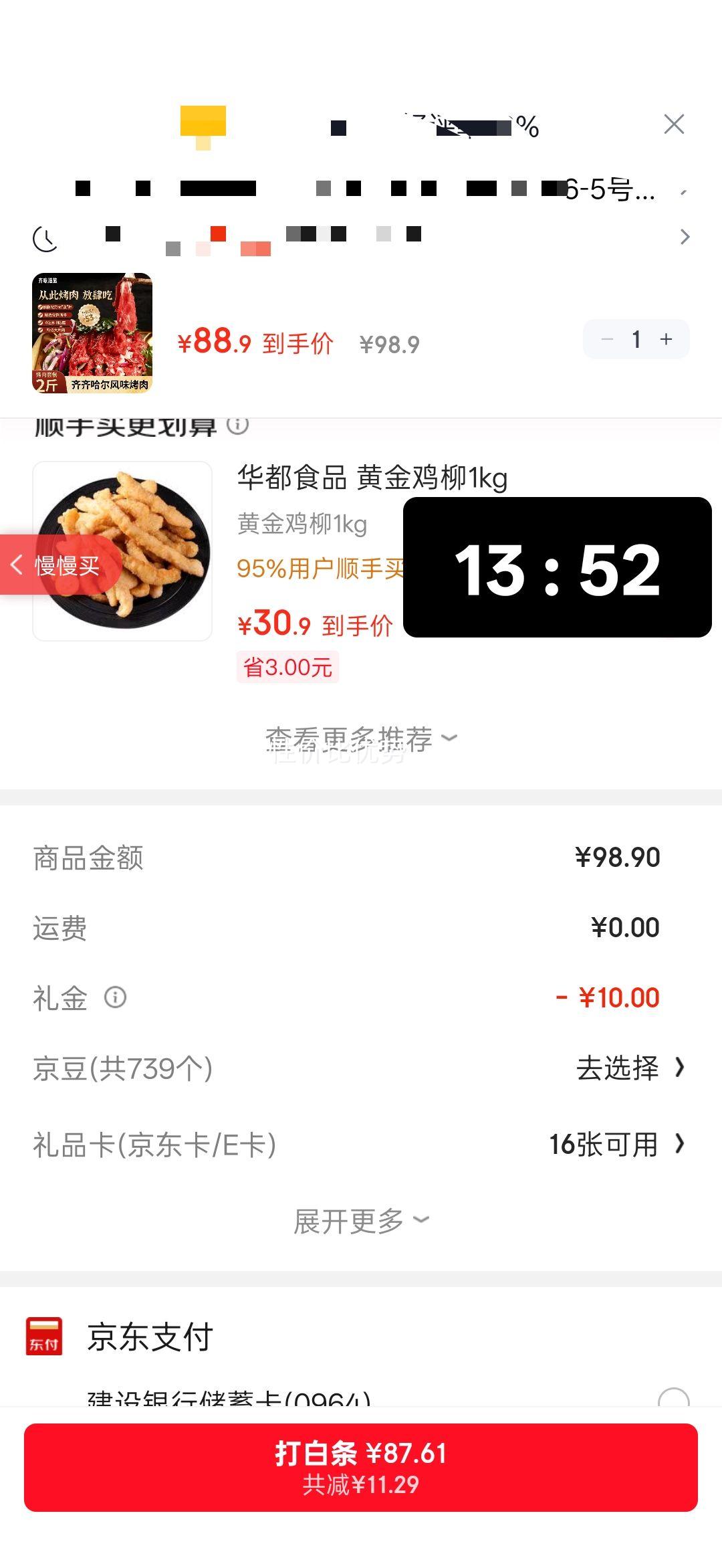This screenshot has width=722, height=1568.
Task: Tap the 慢慢买 side tab
Action: coord(60,565)
